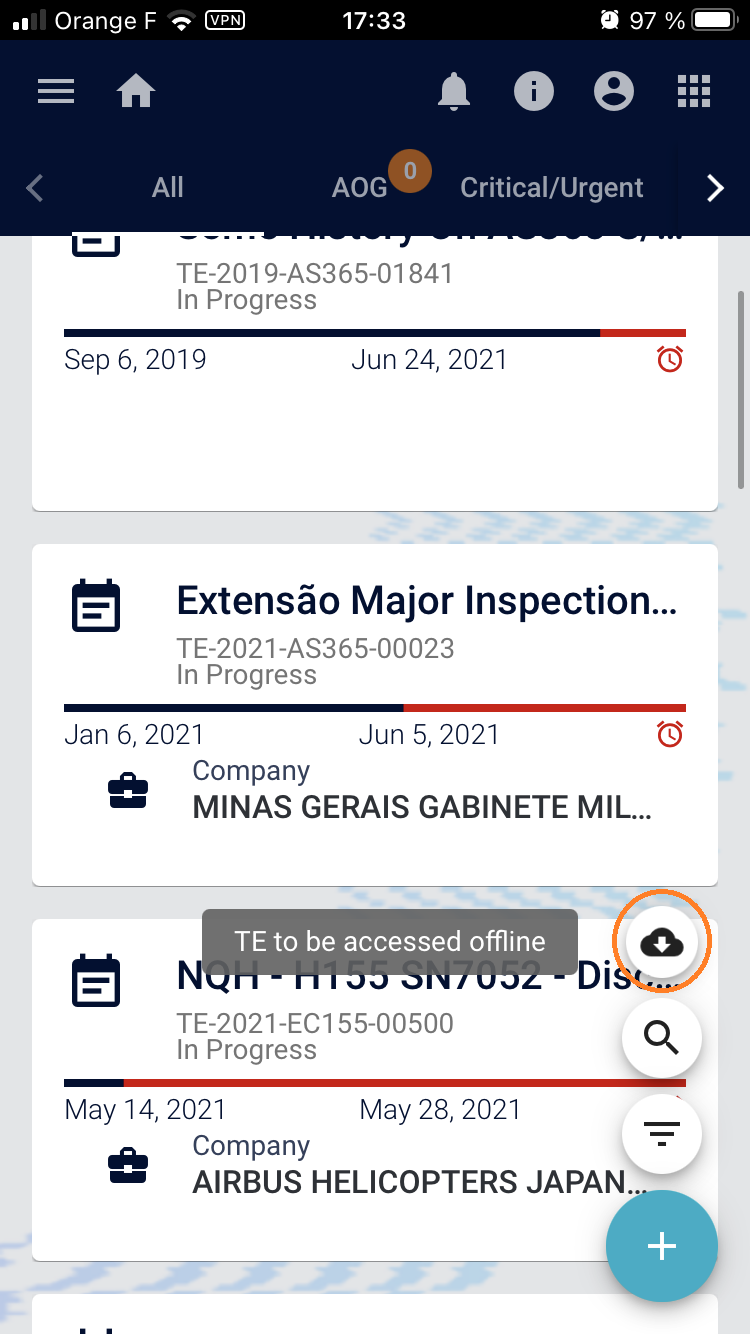Open the filter floating button
Image resolution: width=750 pixels, height=1334 pixels.
click(x=662, y=1134)
